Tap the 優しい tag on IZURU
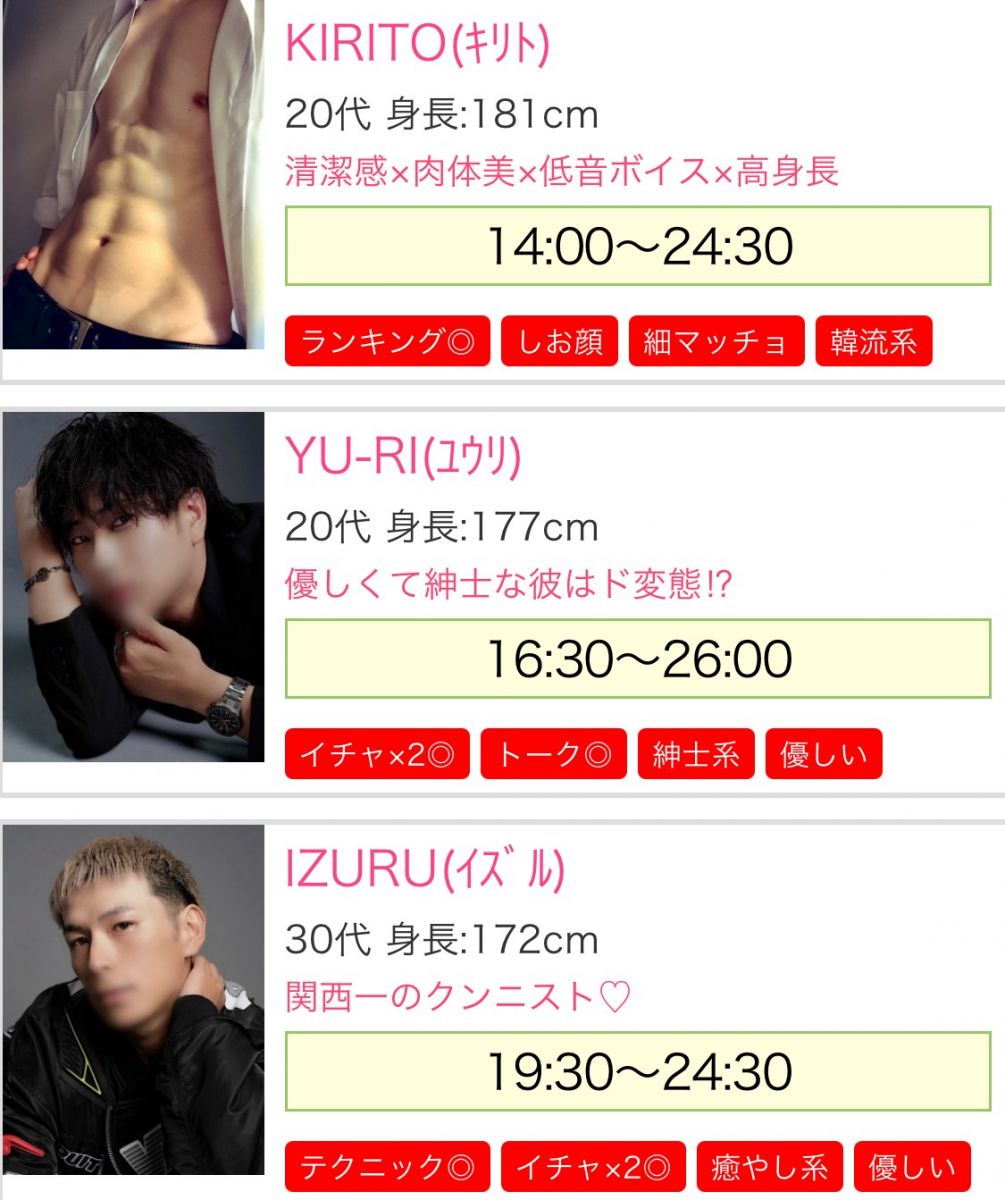Image resolution: width=1005 pixels, height=1200 pixels. 912,1167
